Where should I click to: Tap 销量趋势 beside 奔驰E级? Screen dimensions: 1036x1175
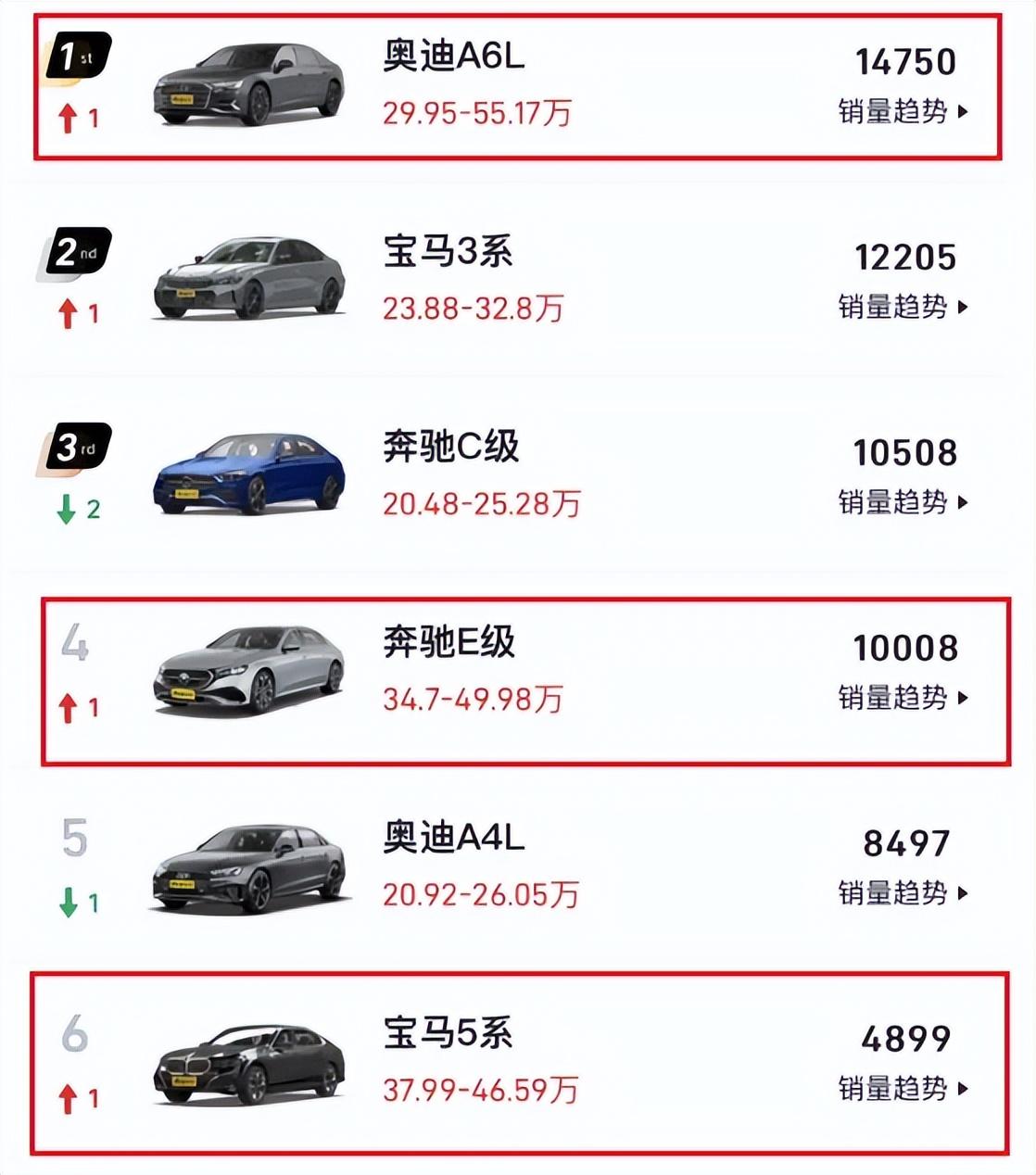(903, 698)
